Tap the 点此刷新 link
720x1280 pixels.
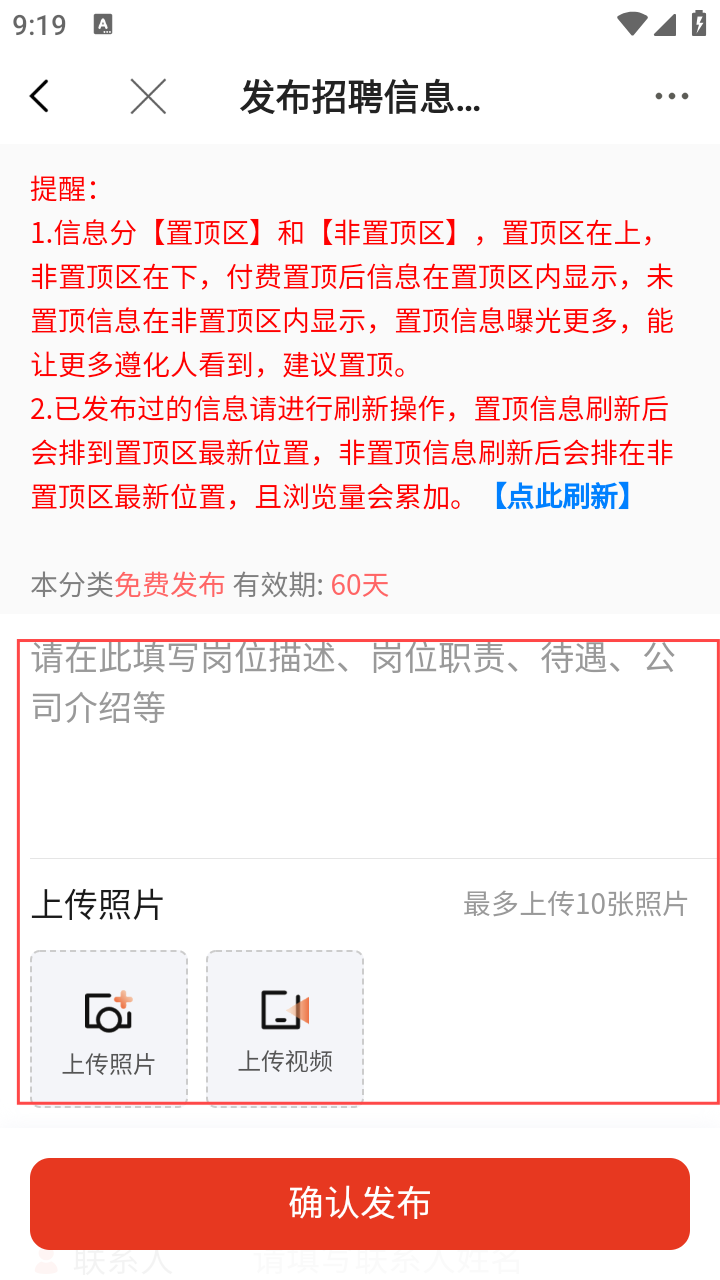point(561,496)
